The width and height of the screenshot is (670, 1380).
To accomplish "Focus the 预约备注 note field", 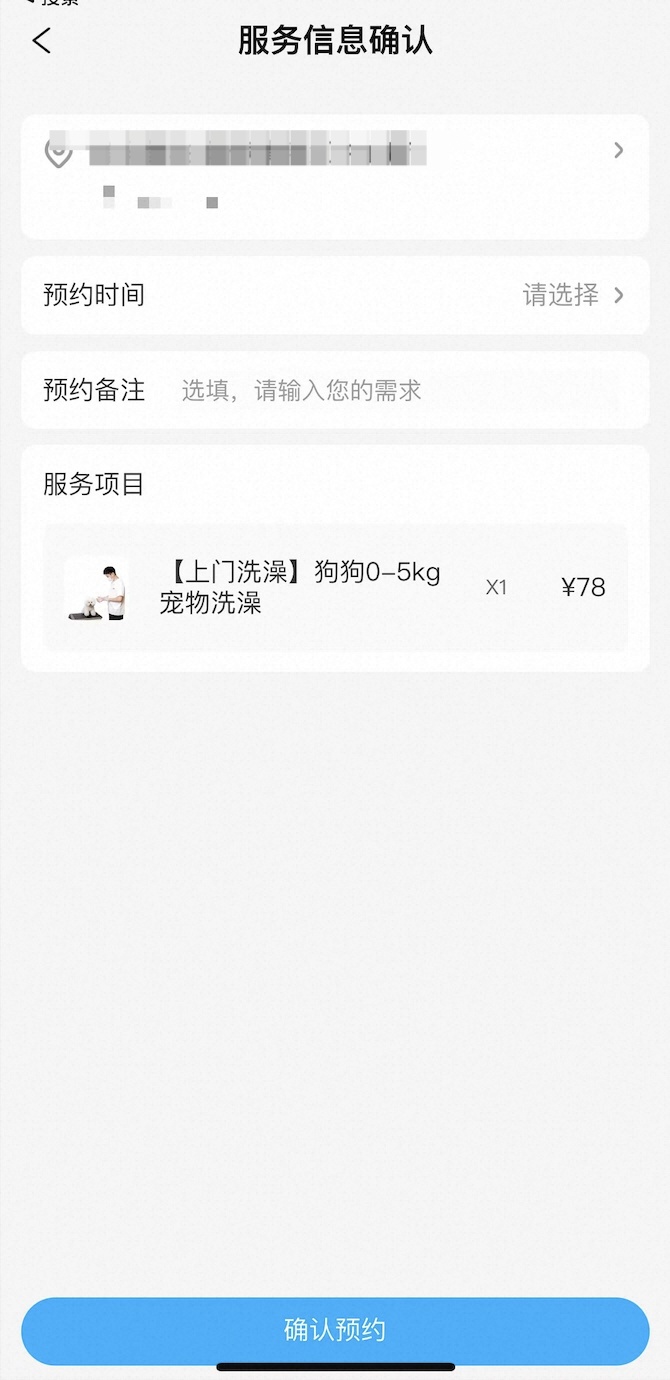I will pos(400,390).
